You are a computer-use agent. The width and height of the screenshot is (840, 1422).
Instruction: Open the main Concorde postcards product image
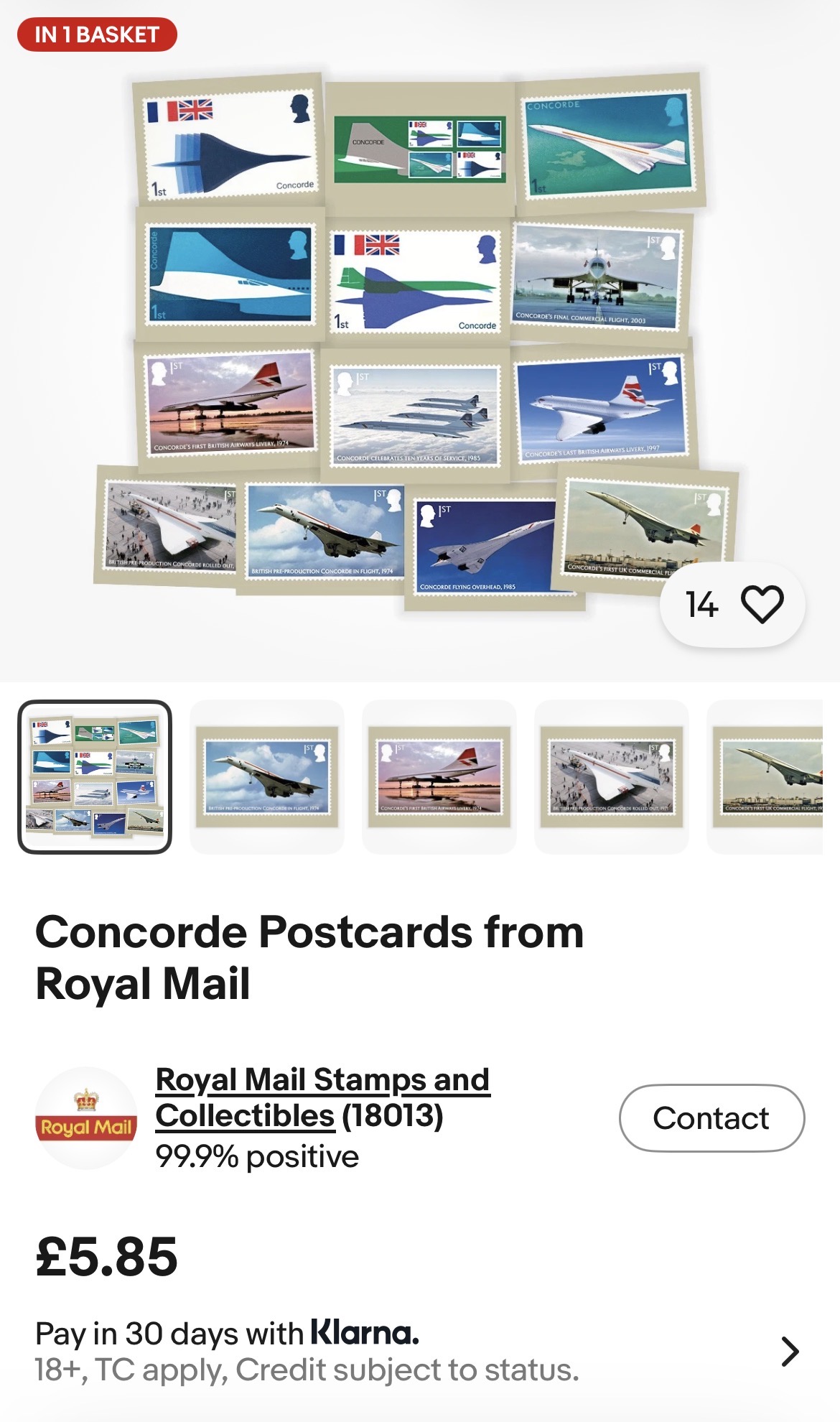tap(416, 338)
